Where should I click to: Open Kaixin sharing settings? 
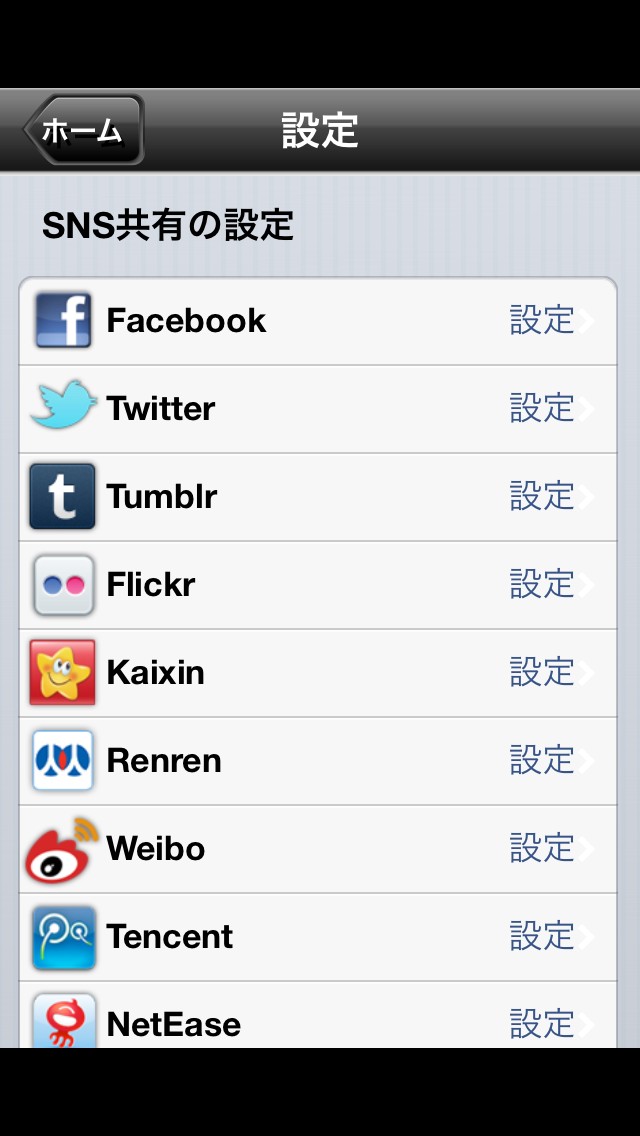tap(318, 673)
